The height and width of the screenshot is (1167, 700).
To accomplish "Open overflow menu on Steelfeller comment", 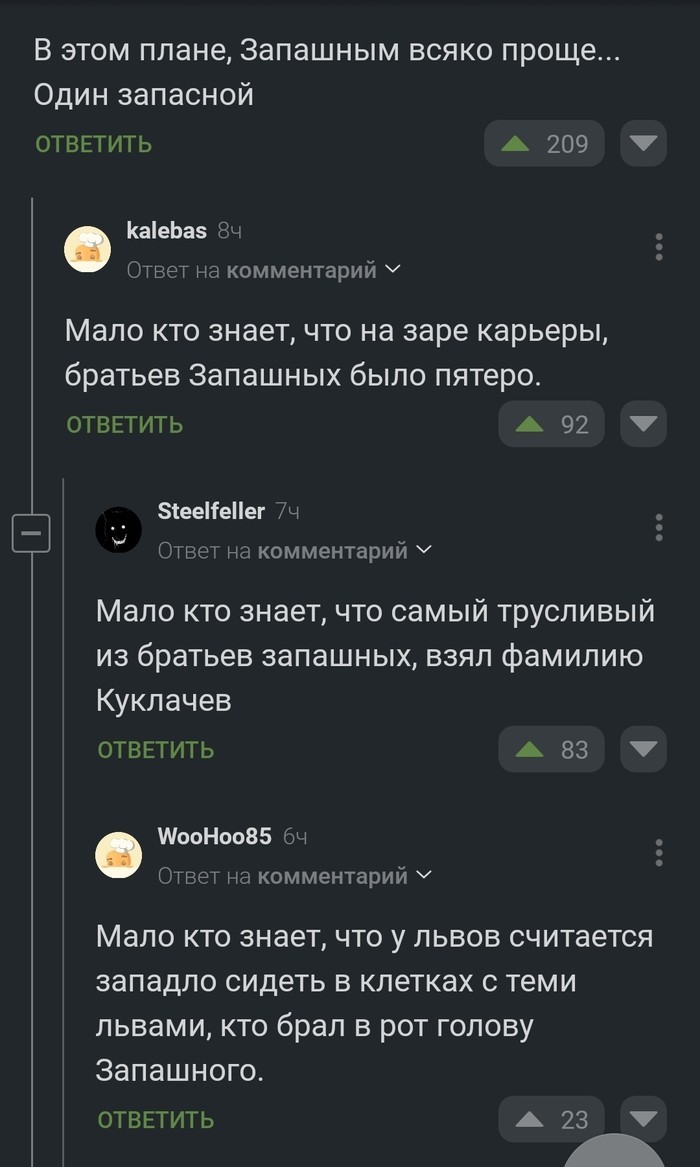I will click(659, 527).
